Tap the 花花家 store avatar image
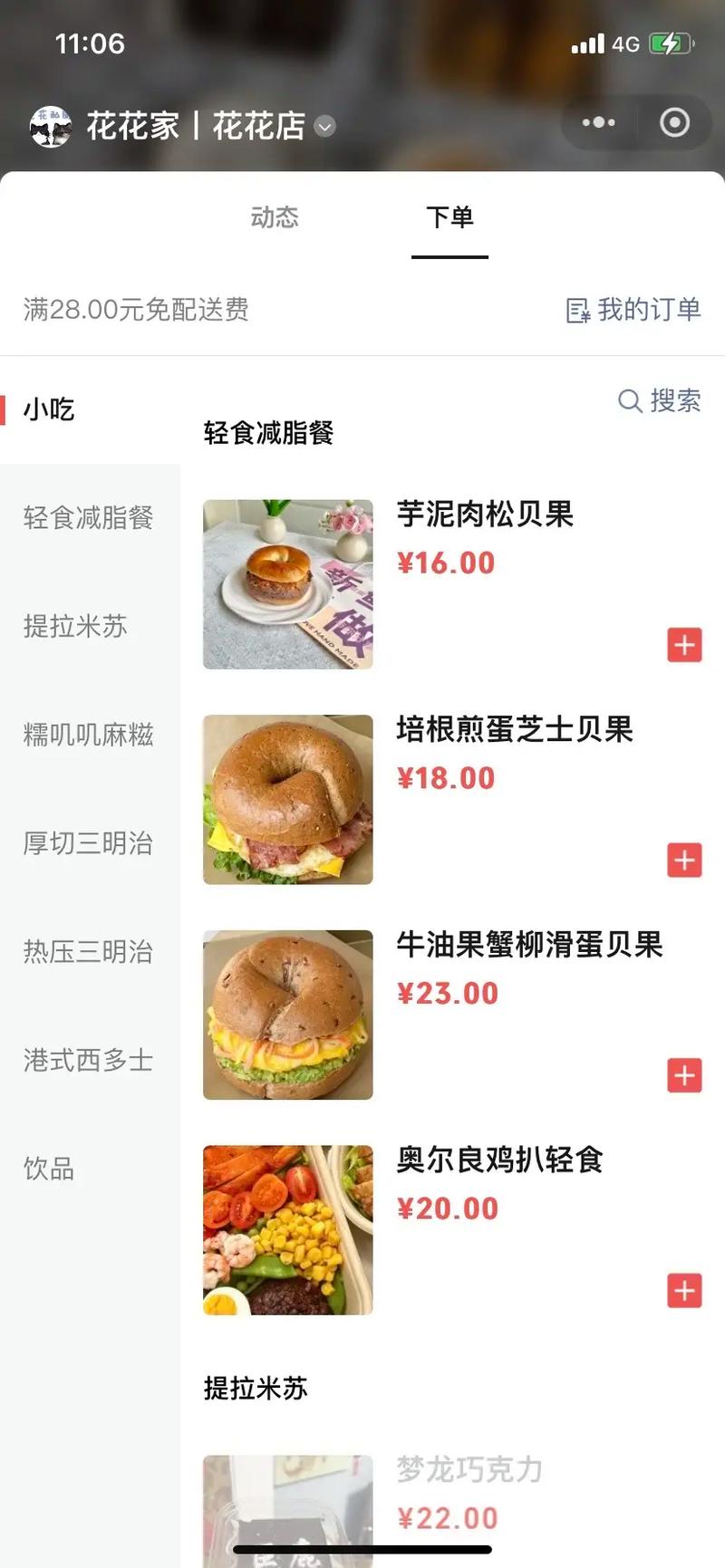 point(52,127)
